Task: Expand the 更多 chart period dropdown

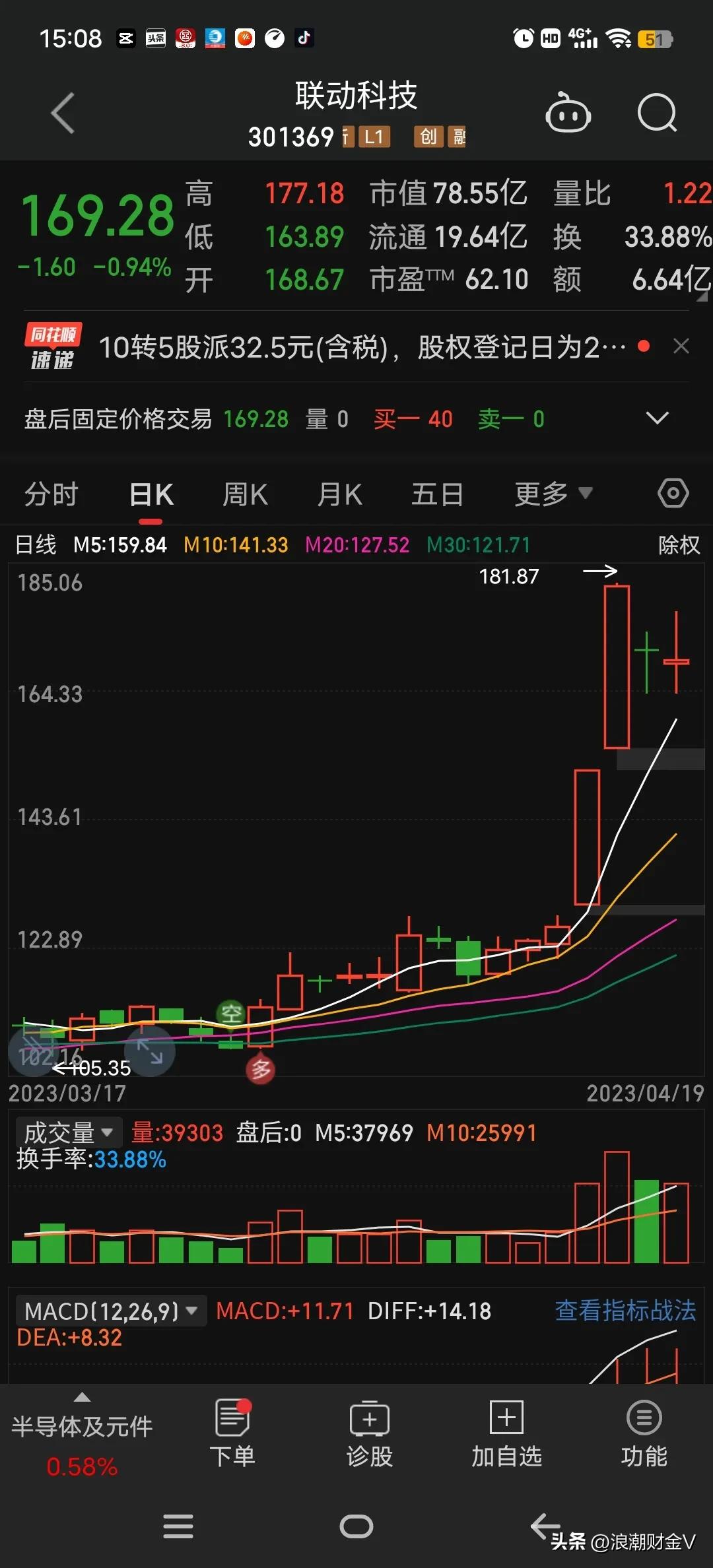Action: (x=553, y=492)
